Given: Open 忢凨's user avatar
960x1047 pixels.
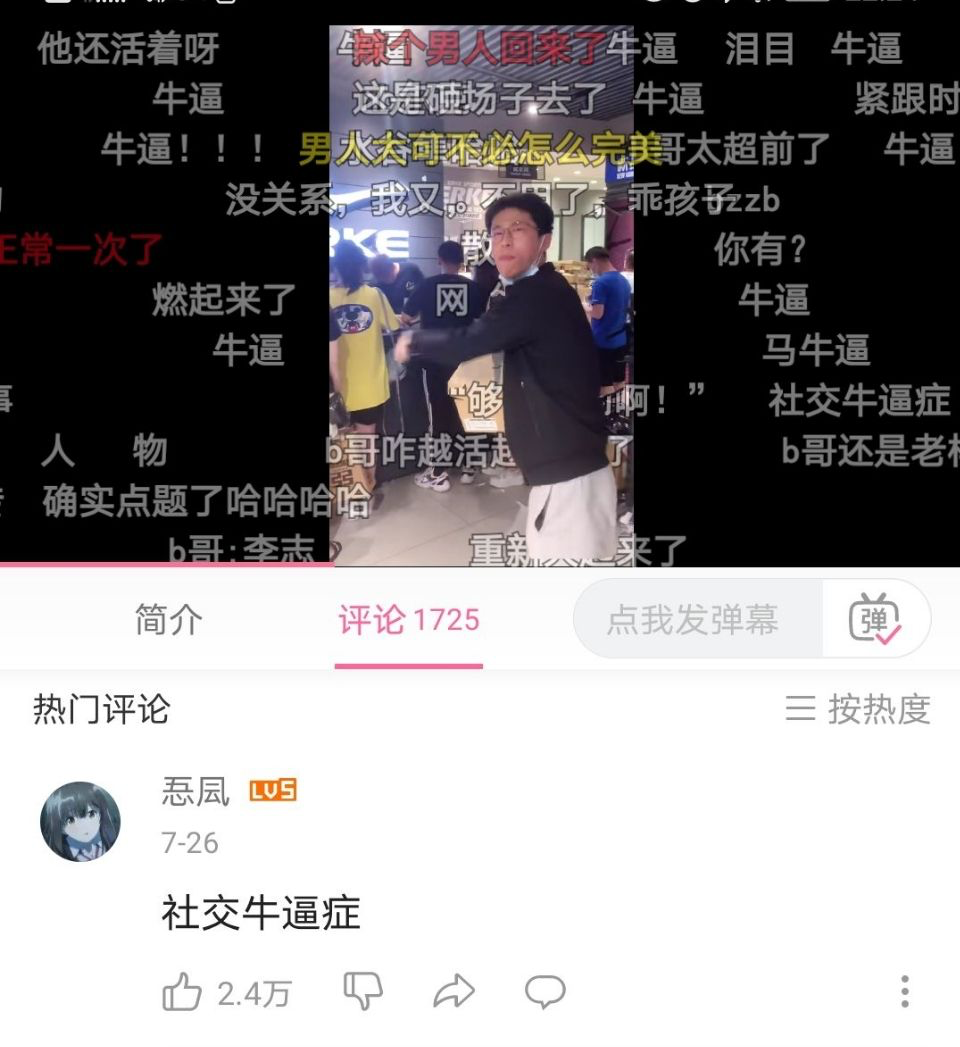Looking at the screenshot, I should (80, 821).
